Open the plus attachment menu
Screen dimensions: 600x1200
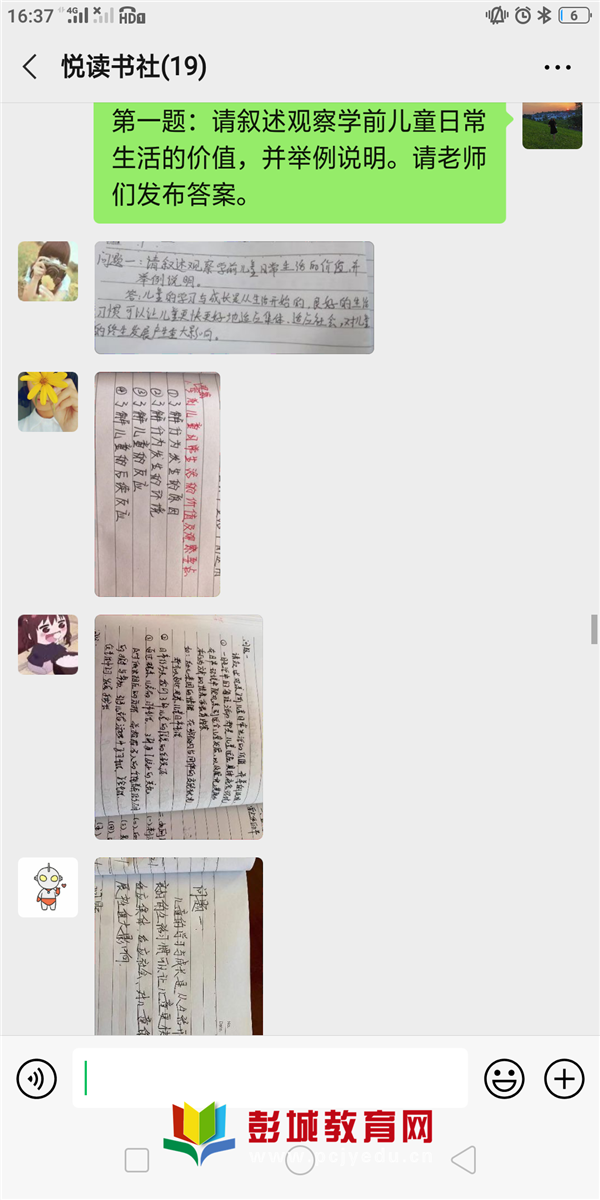pyautogui.click(x=564, y=1079)
